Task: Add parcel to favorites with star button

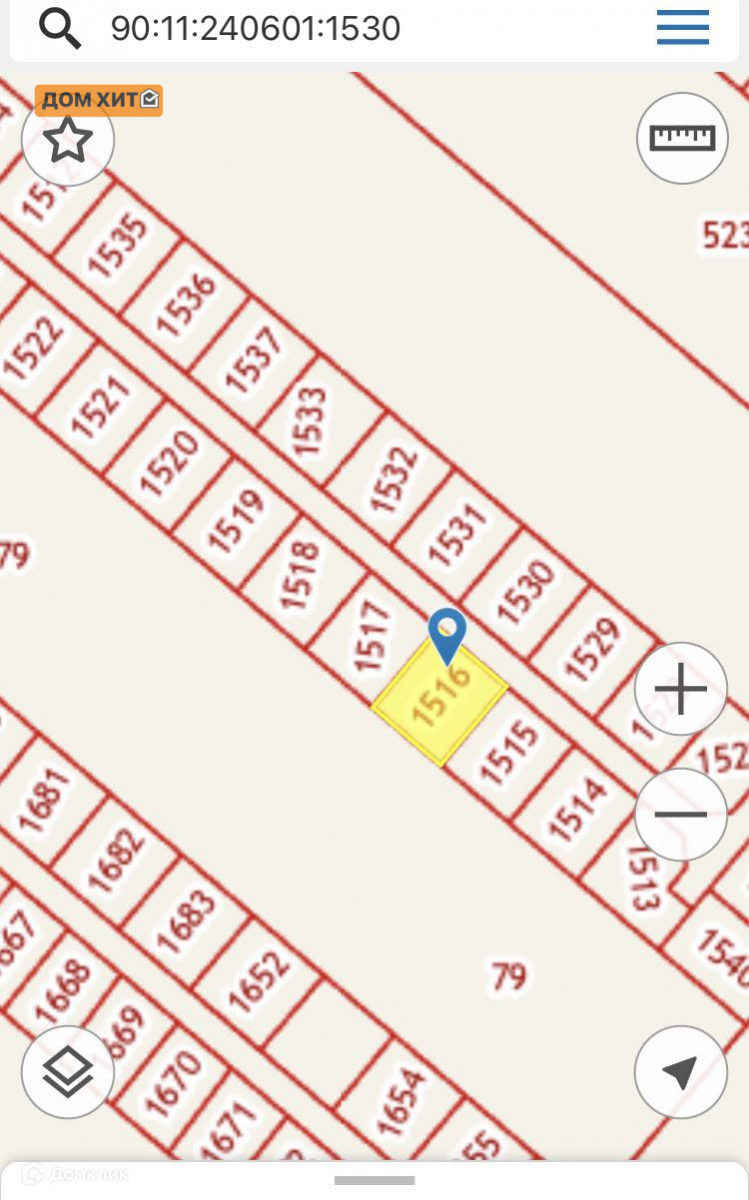Action: (x=68, y=140)
